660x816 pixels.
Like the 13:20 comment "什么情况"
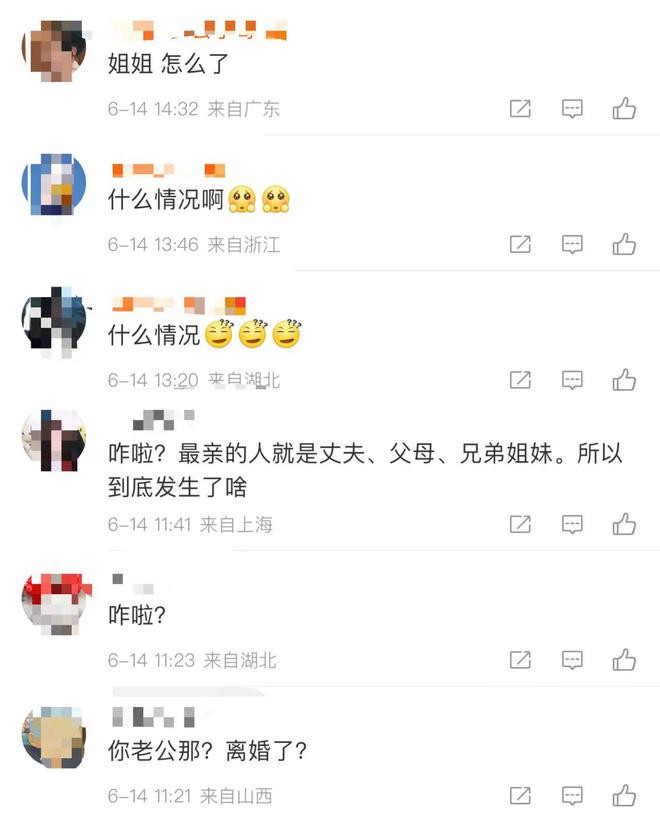[624, 380]
